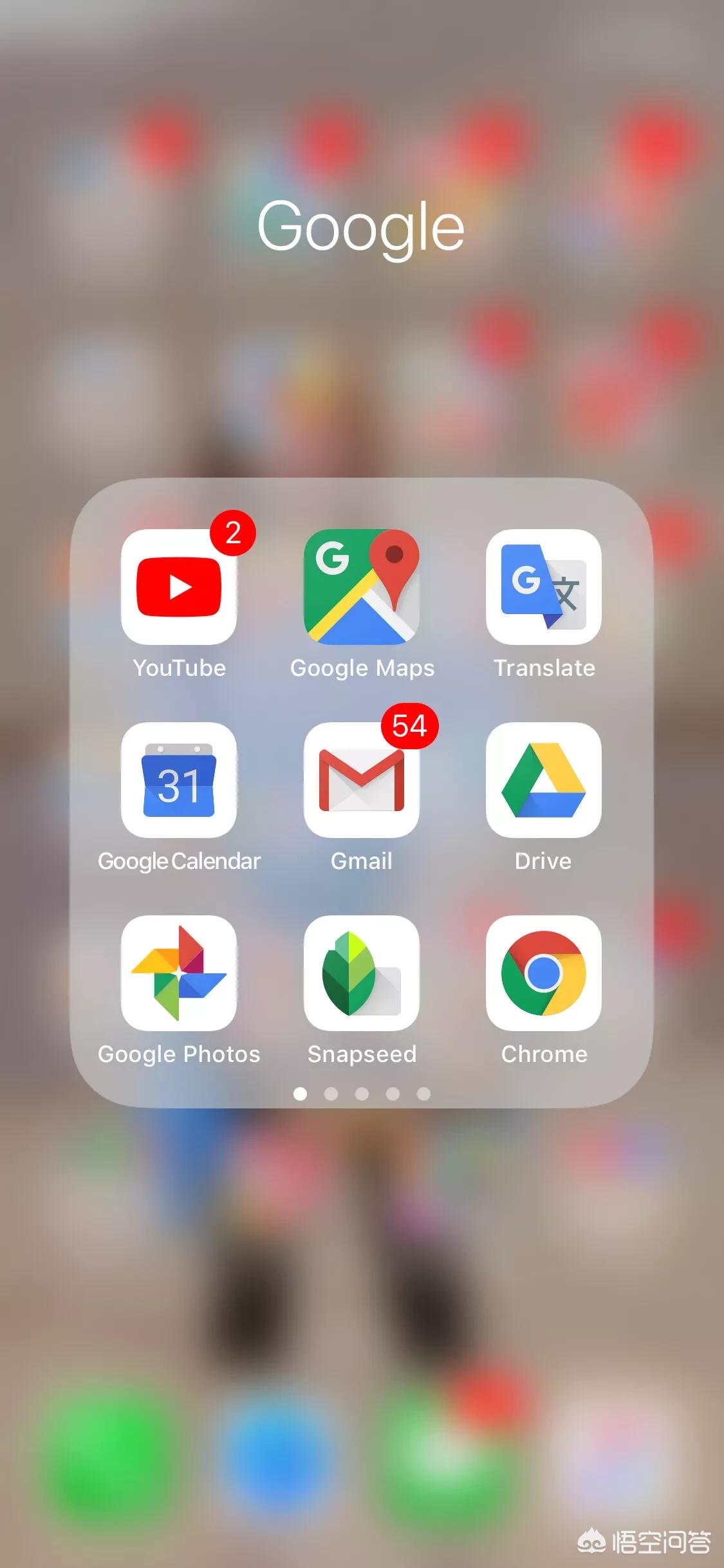
Task: Open Google Photos
Action: coord(179,973)
